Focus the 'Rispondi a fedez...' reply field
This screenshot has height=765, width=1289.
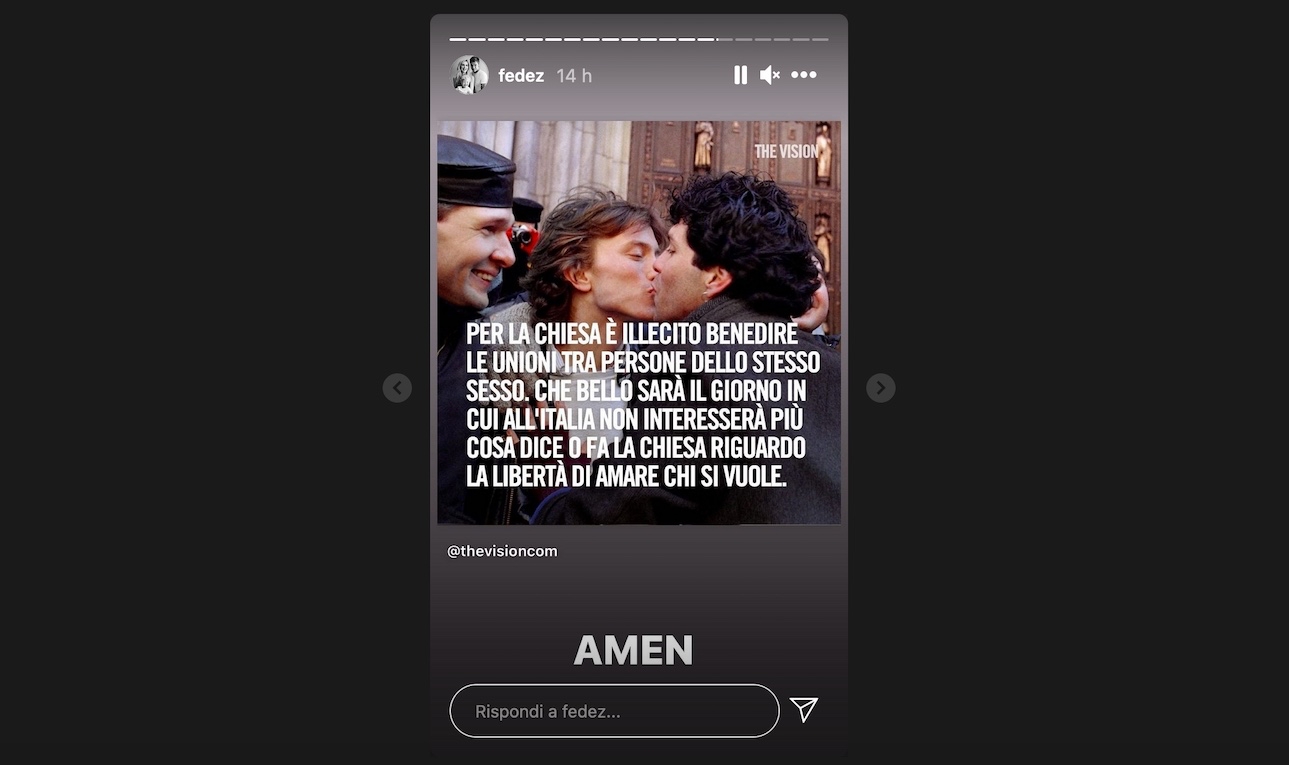pyautogui.click(x=614, y=711)
